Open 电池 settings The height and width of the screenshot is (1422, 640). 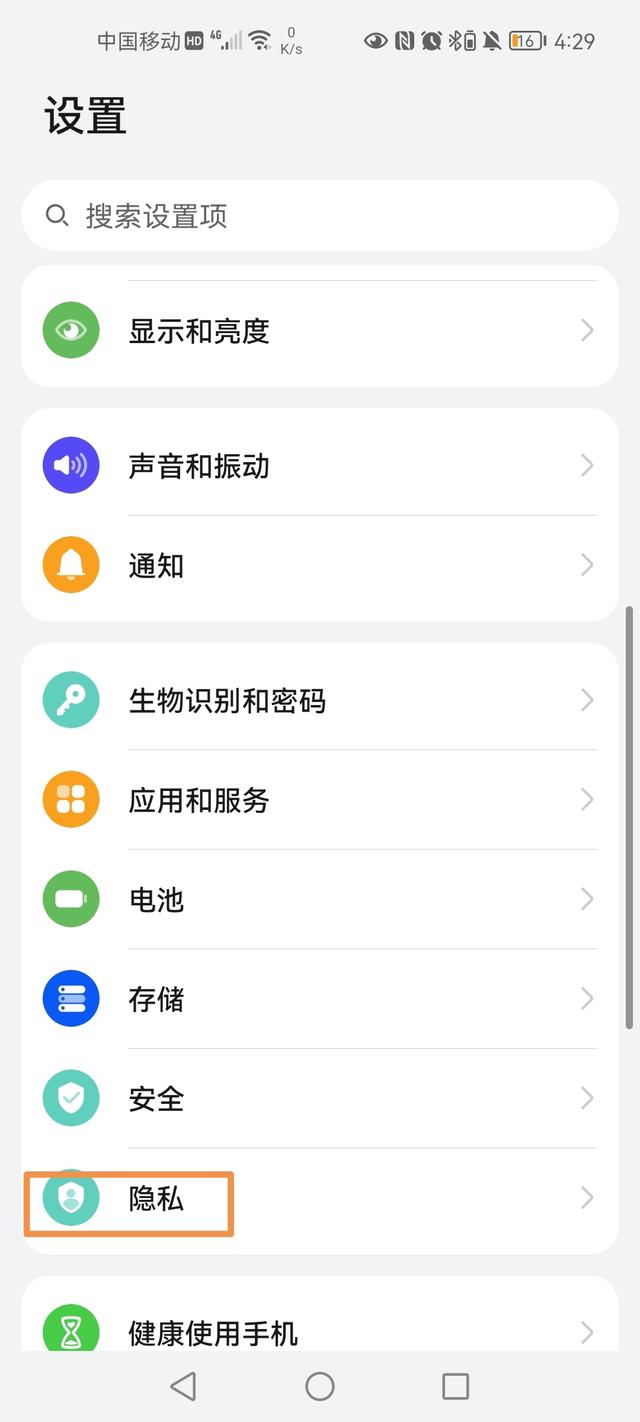(320, 899)
